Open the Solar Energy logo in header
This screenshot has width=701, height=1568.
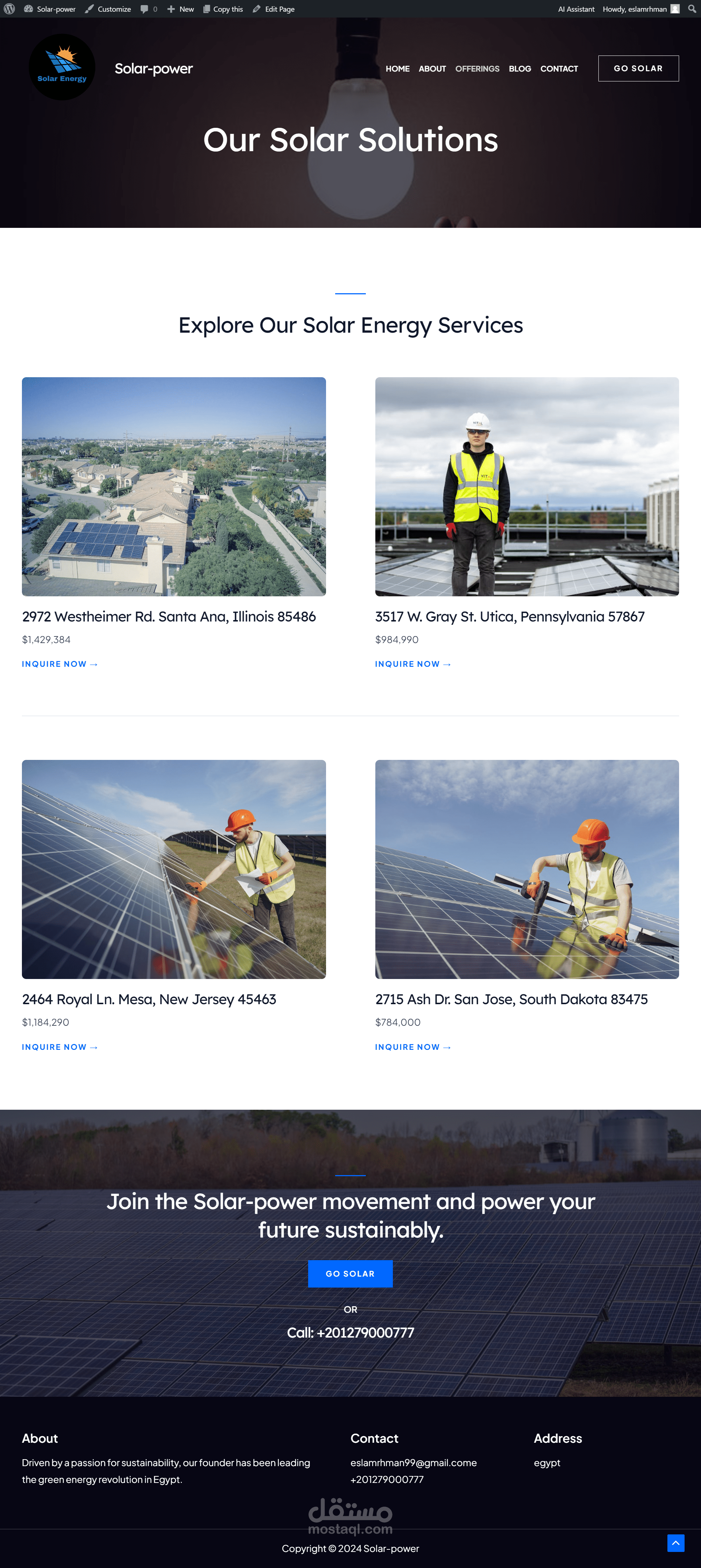point(62,67)
